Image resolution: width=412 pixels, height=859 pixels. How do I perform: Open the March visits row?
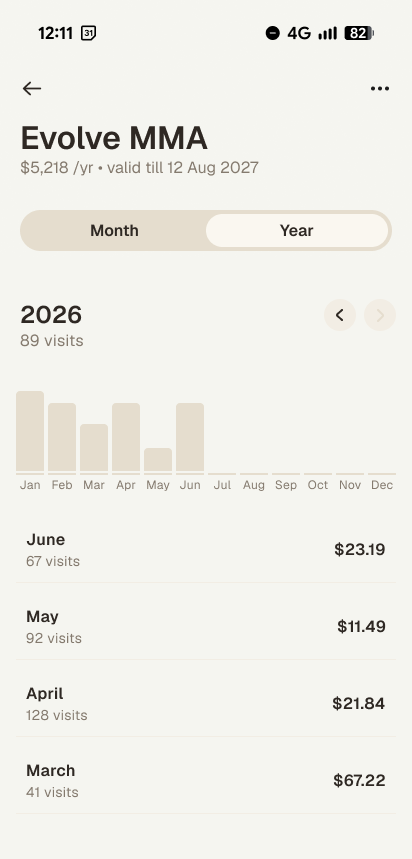point(205,781)
